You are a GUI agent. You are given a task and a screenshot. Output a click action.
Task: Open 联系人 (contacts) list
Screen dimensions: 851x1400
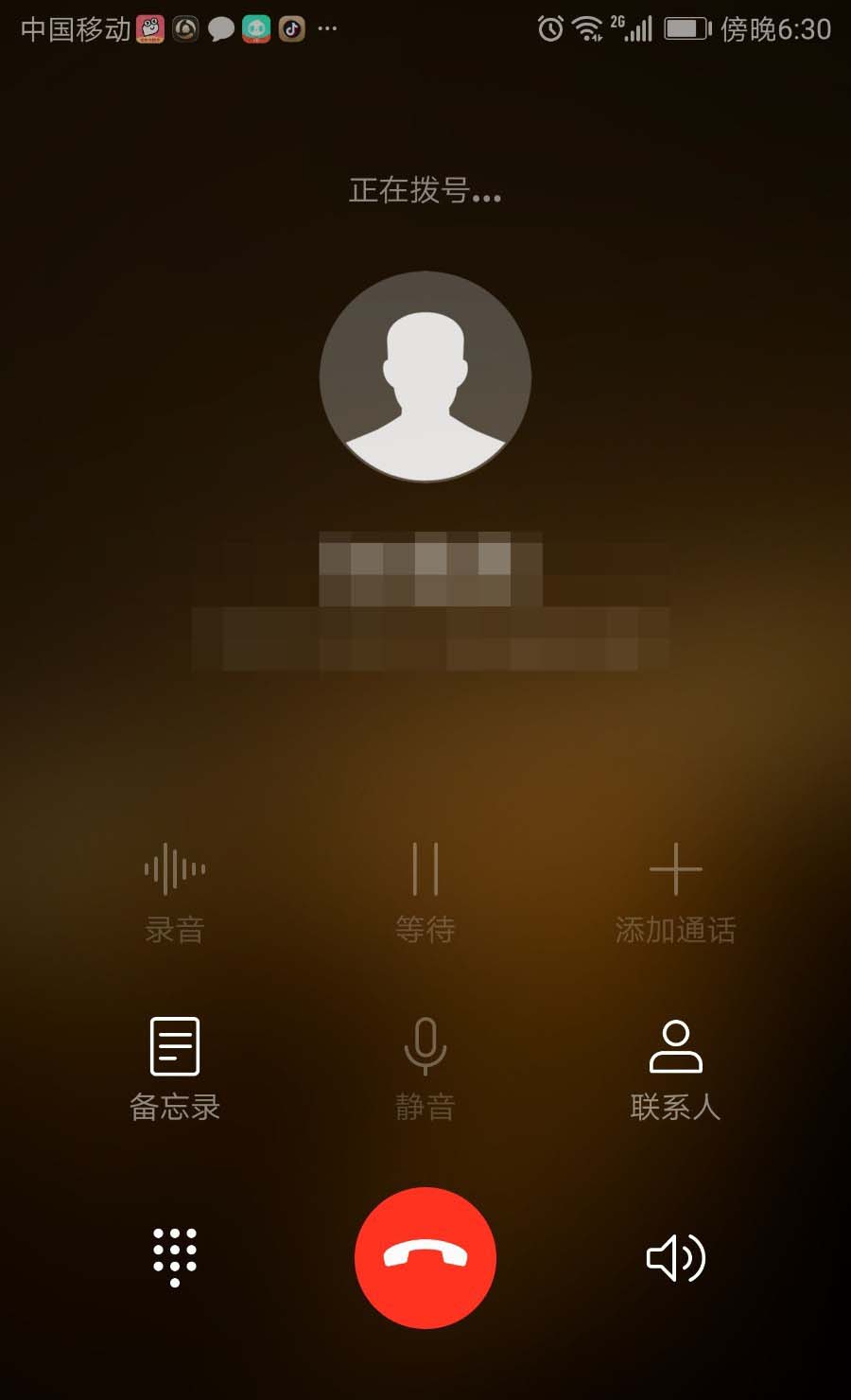point(675,1067)
